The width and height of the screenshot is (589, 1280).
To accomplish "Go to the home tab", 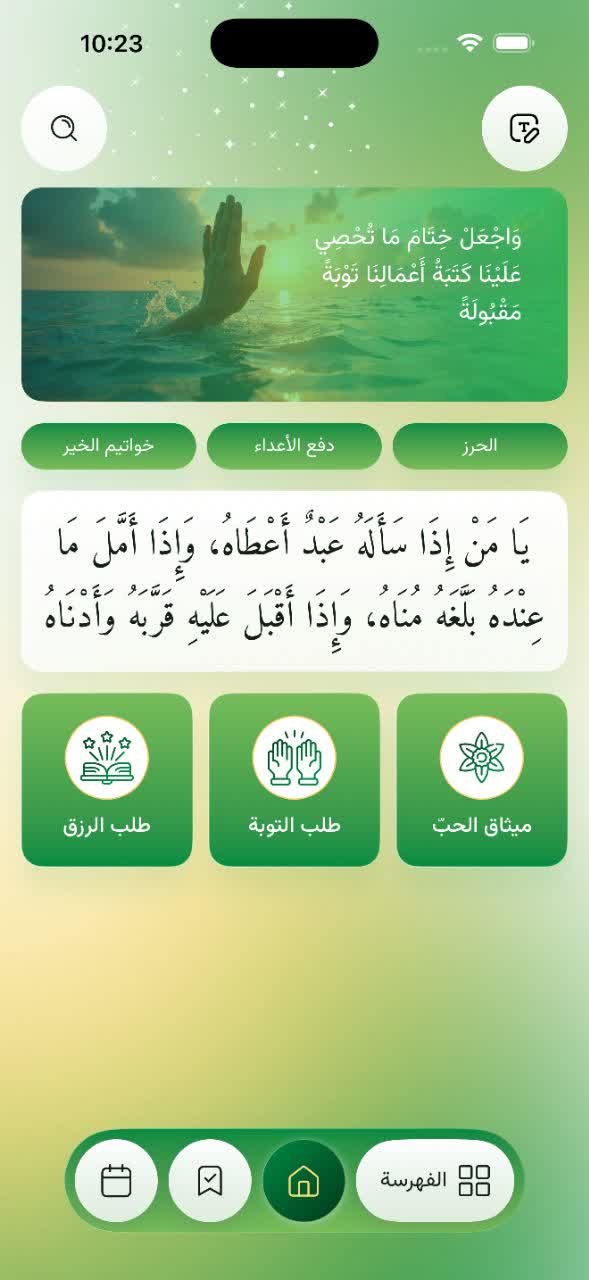I will click(x=304, y=1181).
